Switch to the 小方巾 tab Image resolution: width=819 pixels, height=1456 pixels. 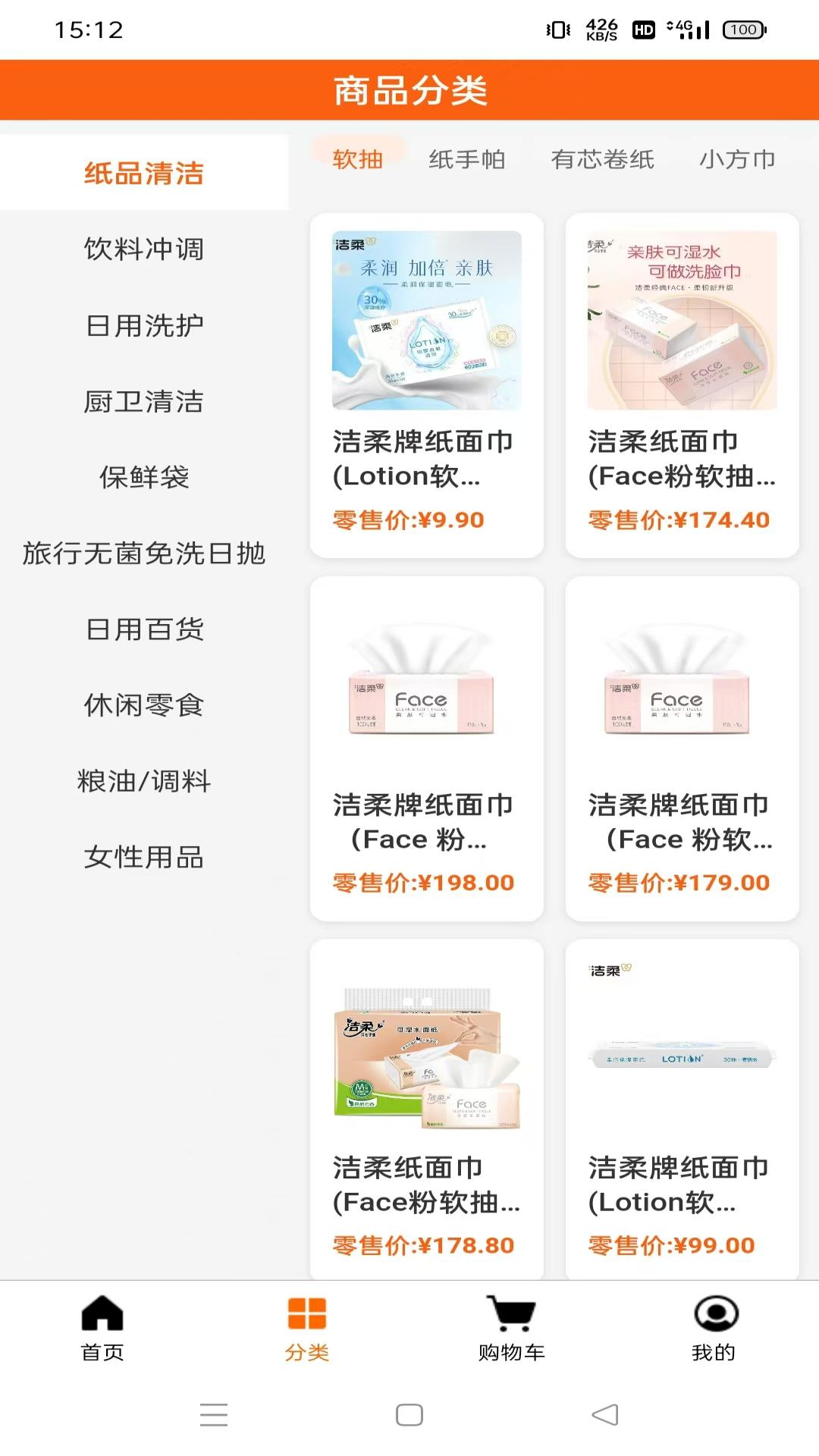[x=737, y=159]
